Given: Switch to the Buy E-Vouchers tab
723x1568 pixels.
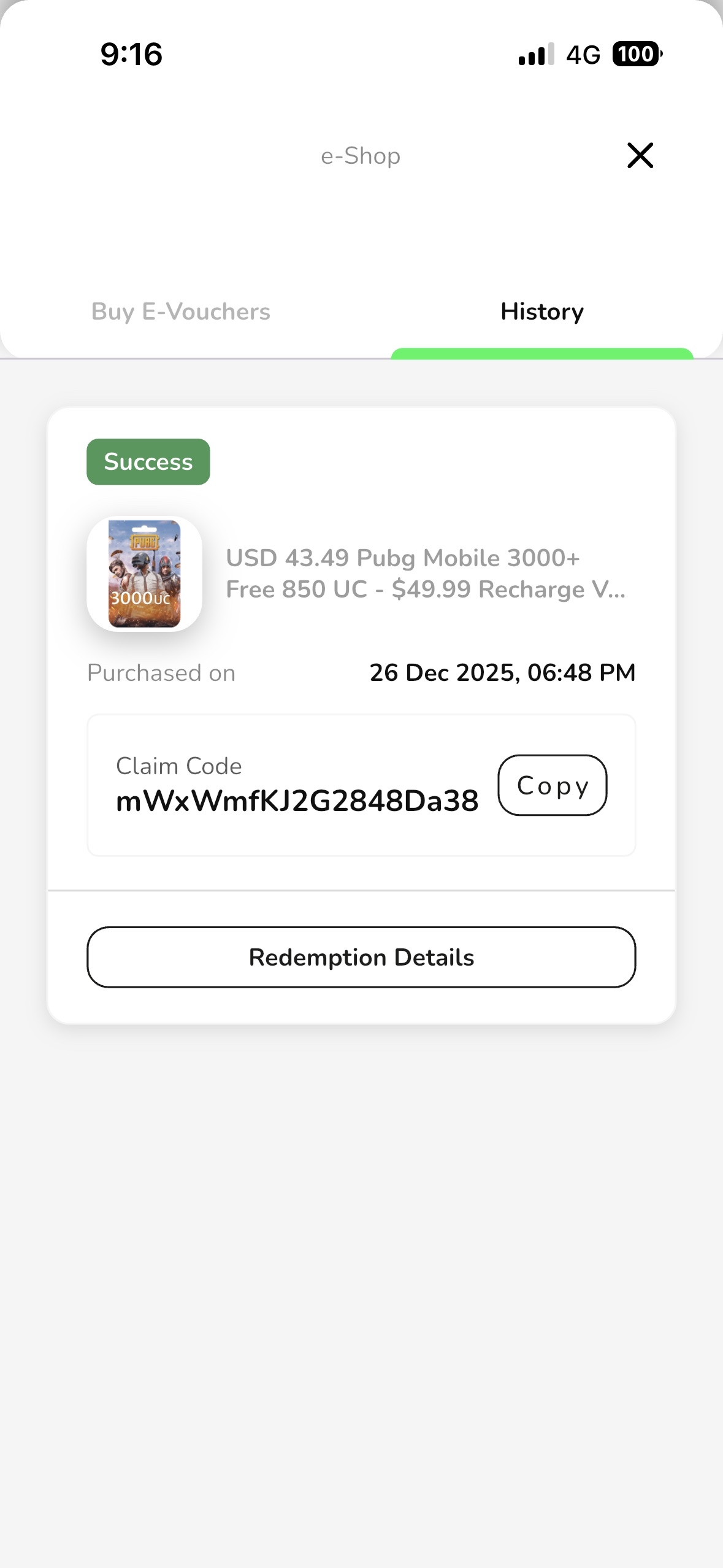Looking at the screenshot, I should [180, 312].
